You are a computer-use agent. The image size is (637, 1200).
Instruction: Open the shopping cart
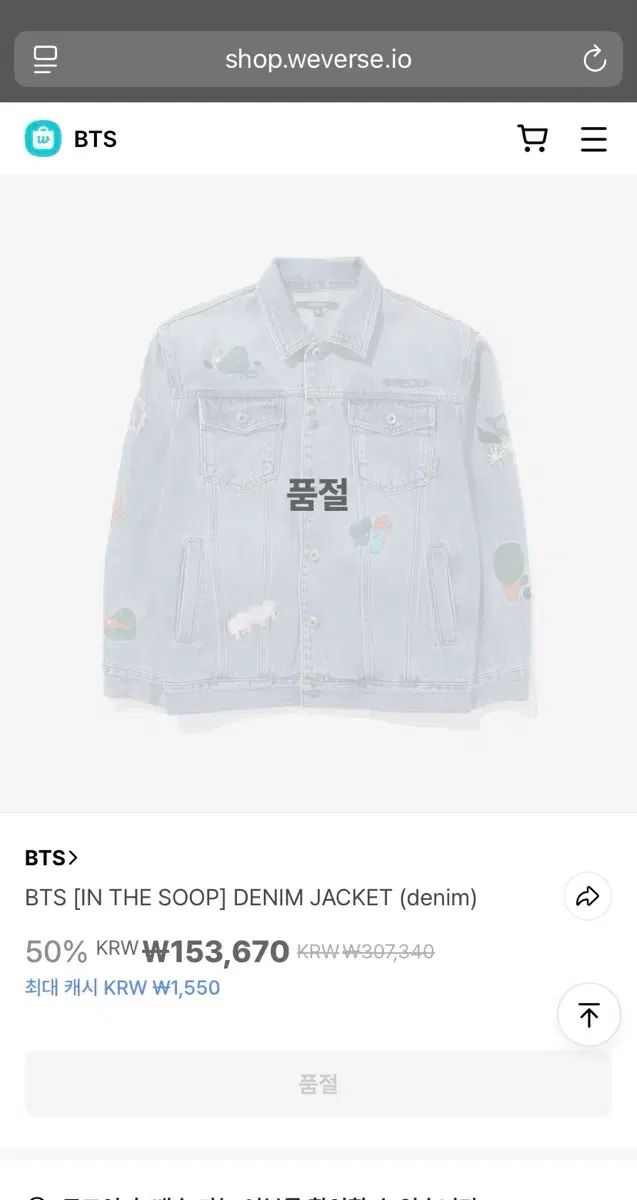click(x=532, y=139)
